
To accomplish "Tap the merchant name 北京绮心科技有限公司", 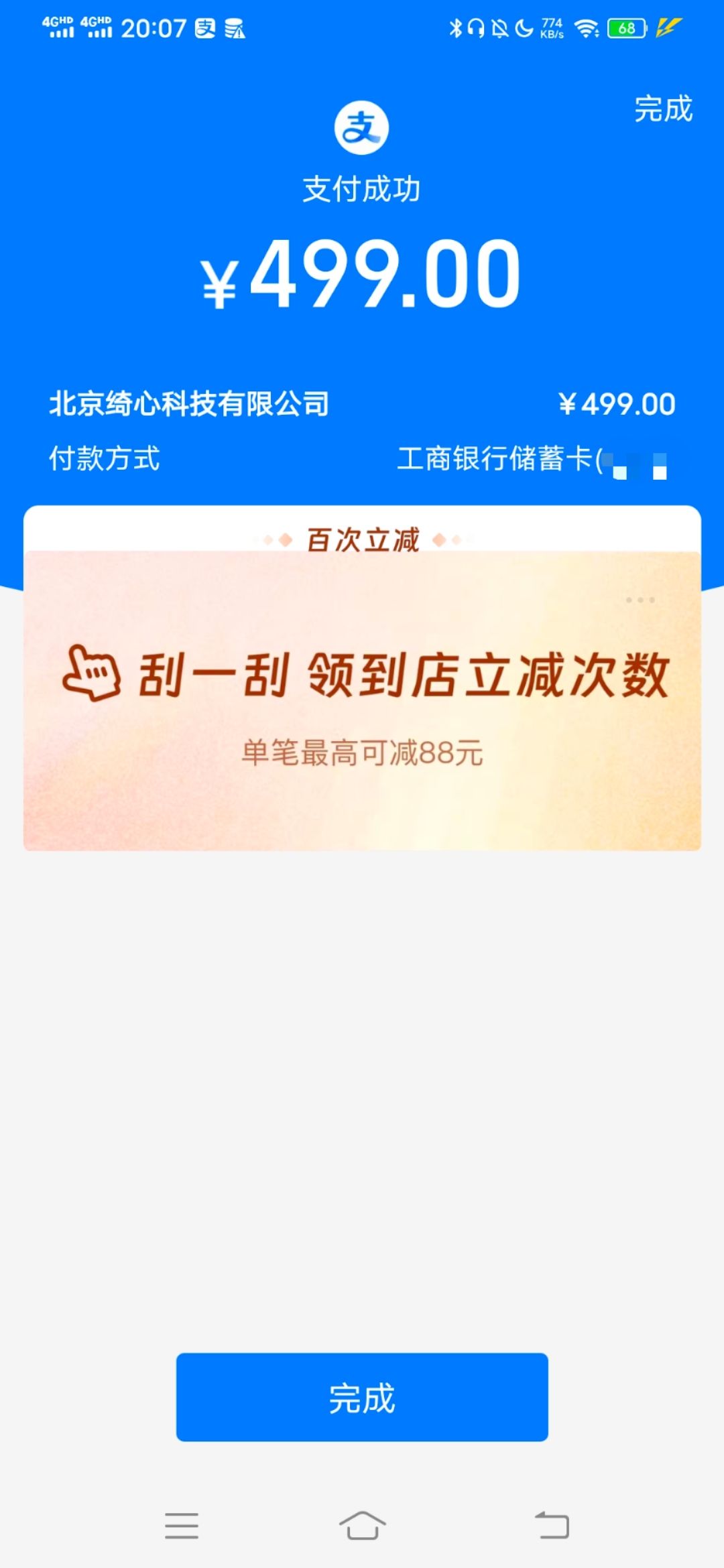I will click(x=190, y=400).
